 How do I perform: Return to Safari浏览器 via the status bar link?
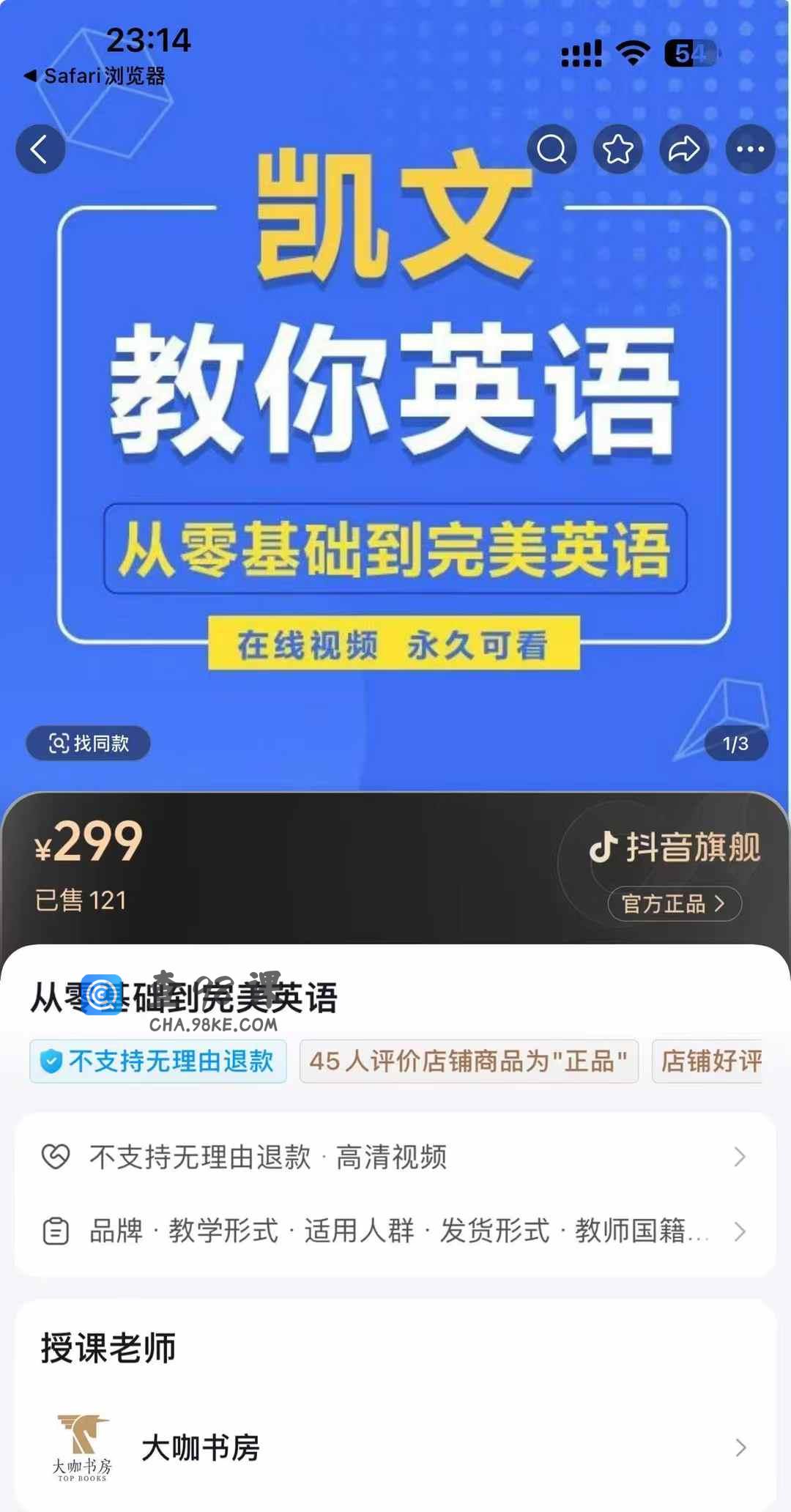pyautogui.click(x=95, y=75)
